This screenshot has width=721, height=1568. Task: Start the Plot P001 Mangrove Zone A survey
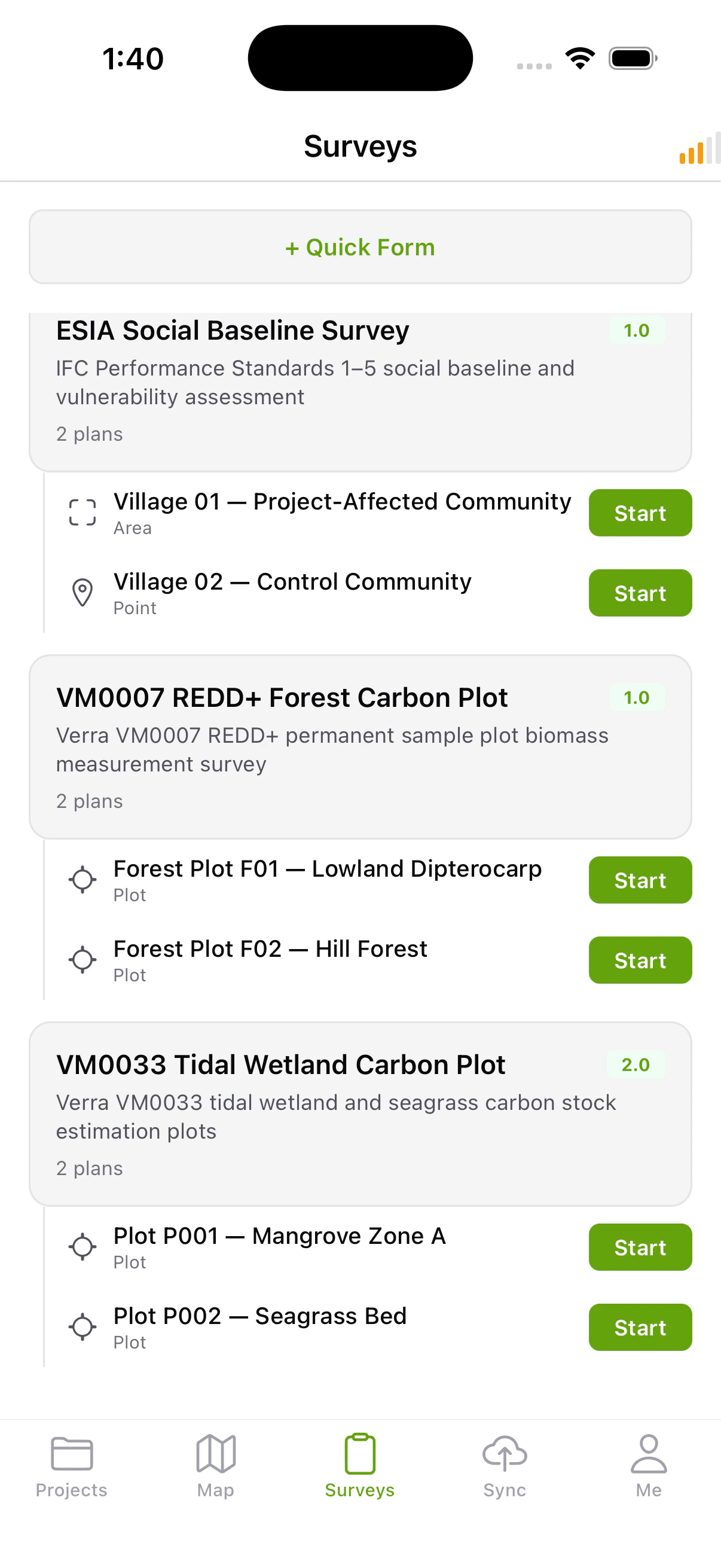click(x=640, y=1247)
